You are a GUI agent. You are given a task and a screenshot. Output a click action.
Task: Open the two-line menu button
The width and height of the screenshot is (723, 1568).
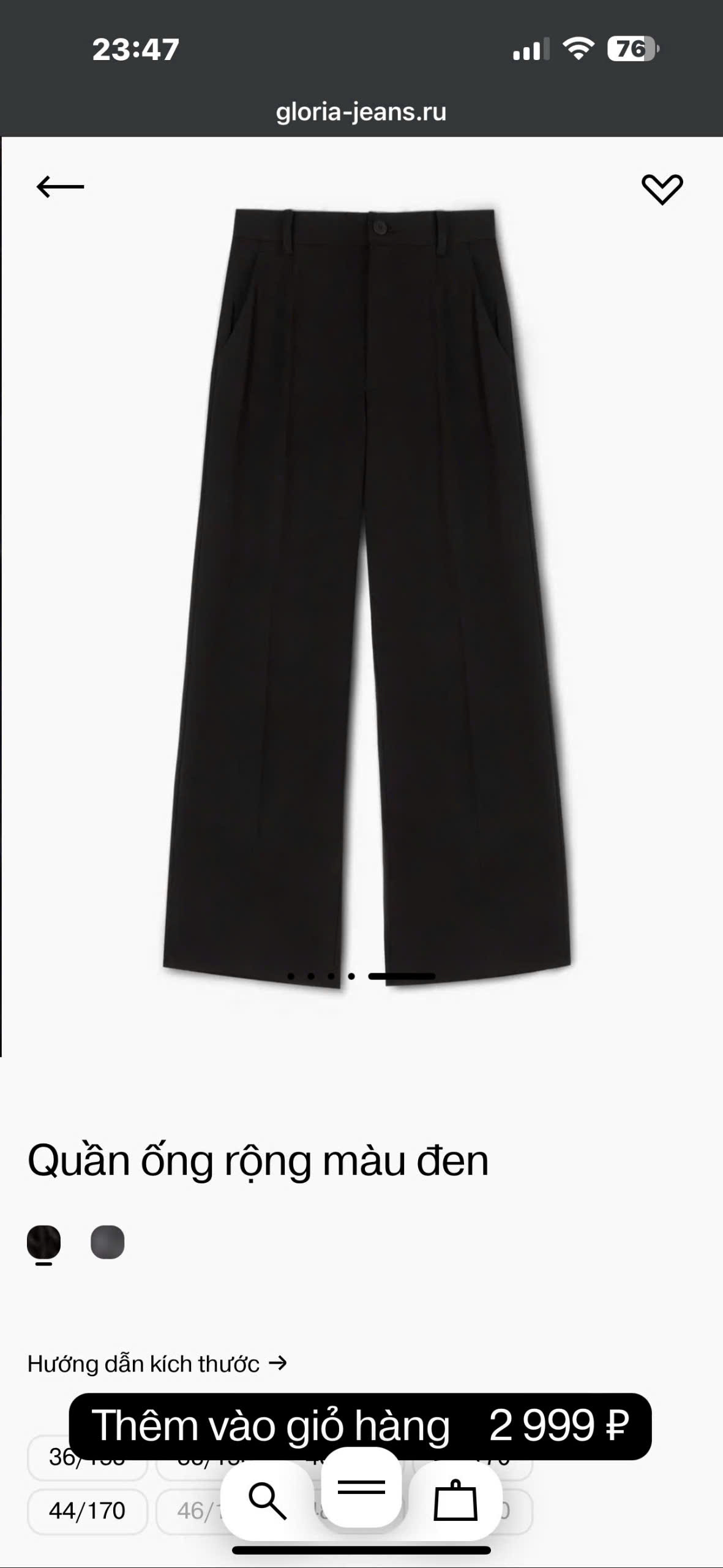[361, 1487]
